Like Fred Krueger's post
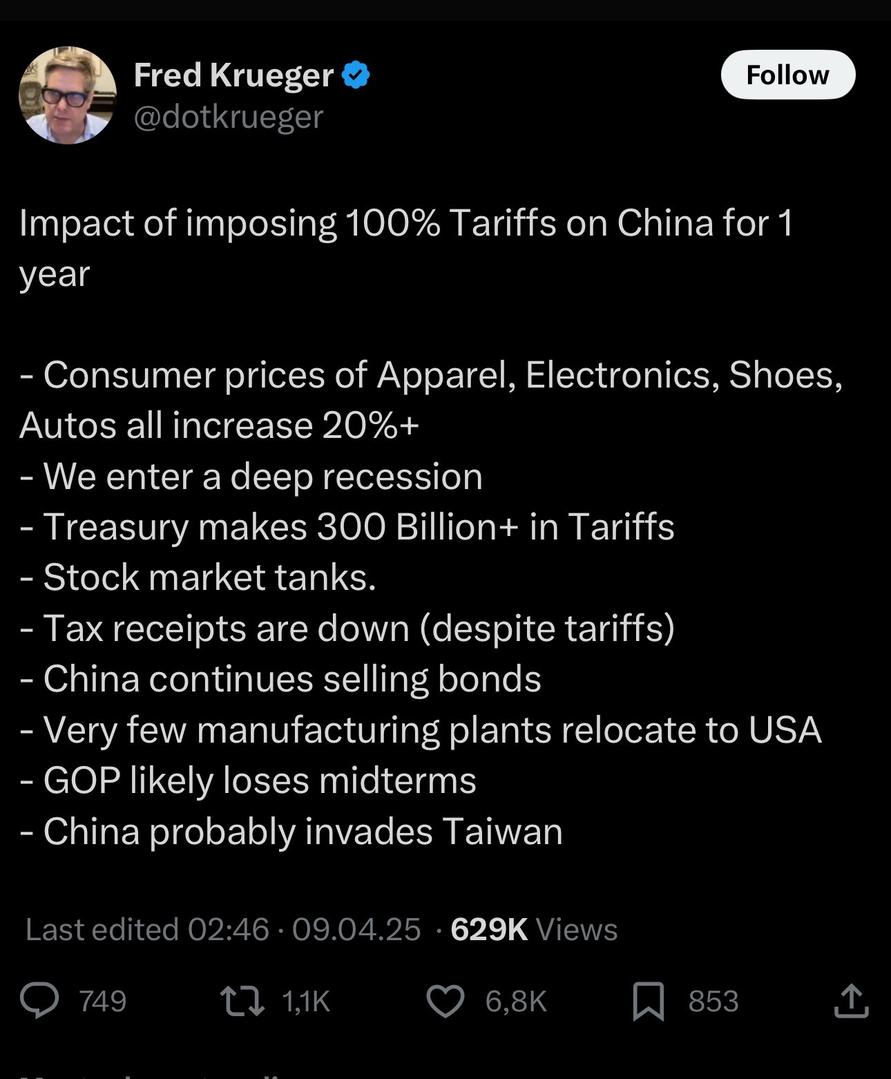Image resolution: width=891 pixels, height=1079 pixels. click(445, 1001)
